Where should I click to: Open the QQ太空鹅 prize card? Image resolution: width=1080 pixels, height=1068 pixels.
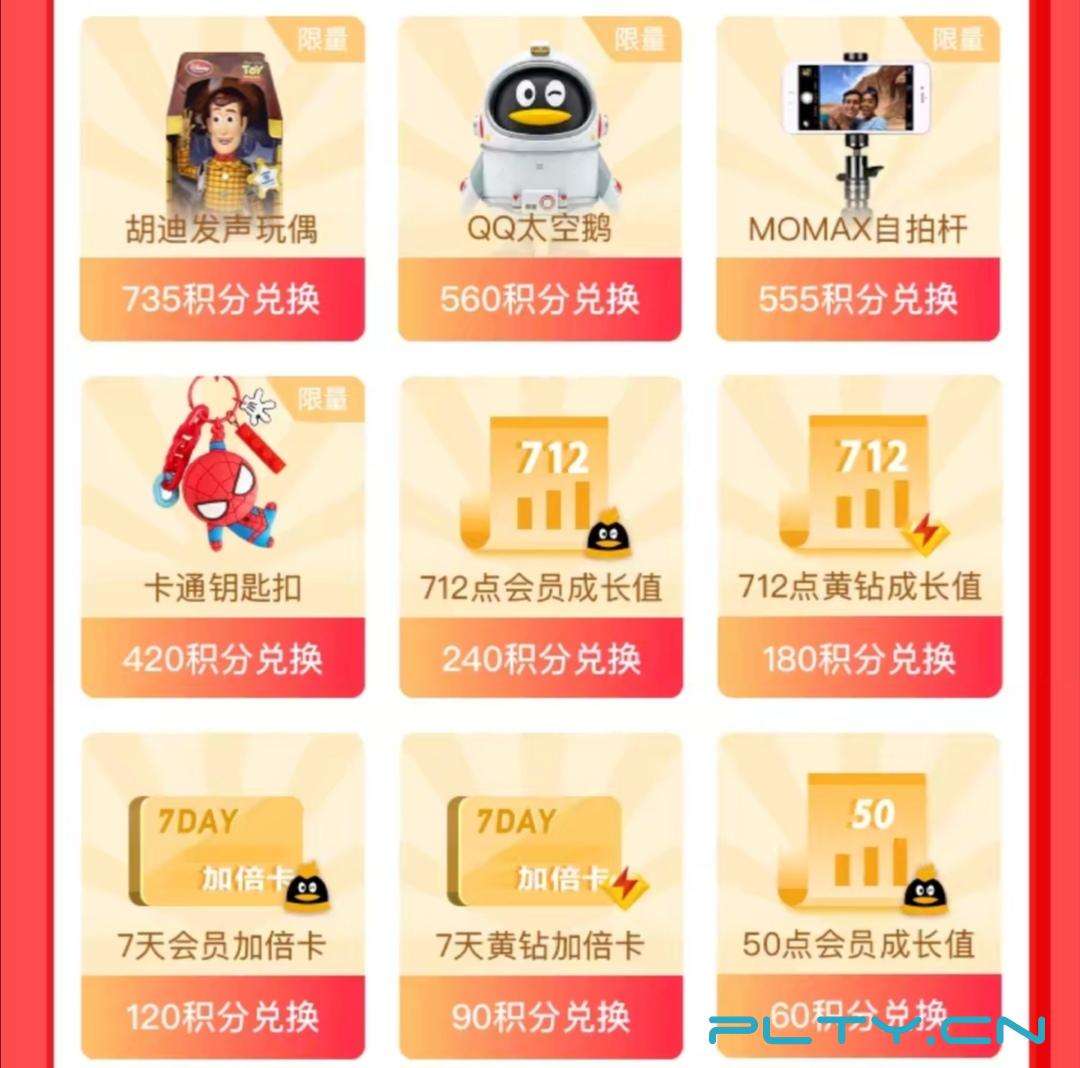point(540,140)
